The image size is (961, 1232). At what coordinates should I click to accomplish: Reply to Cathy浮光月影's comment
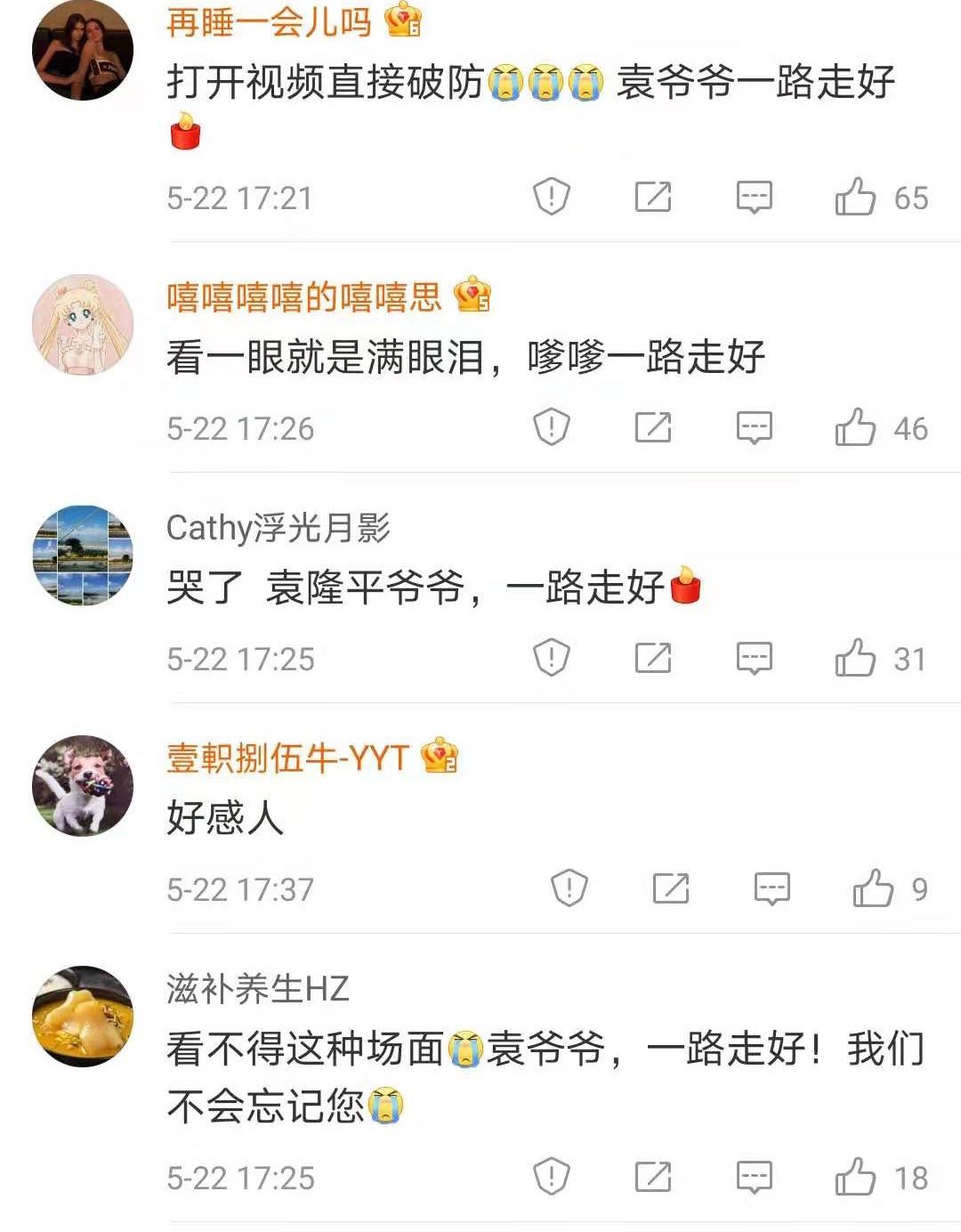click(754, 658)
